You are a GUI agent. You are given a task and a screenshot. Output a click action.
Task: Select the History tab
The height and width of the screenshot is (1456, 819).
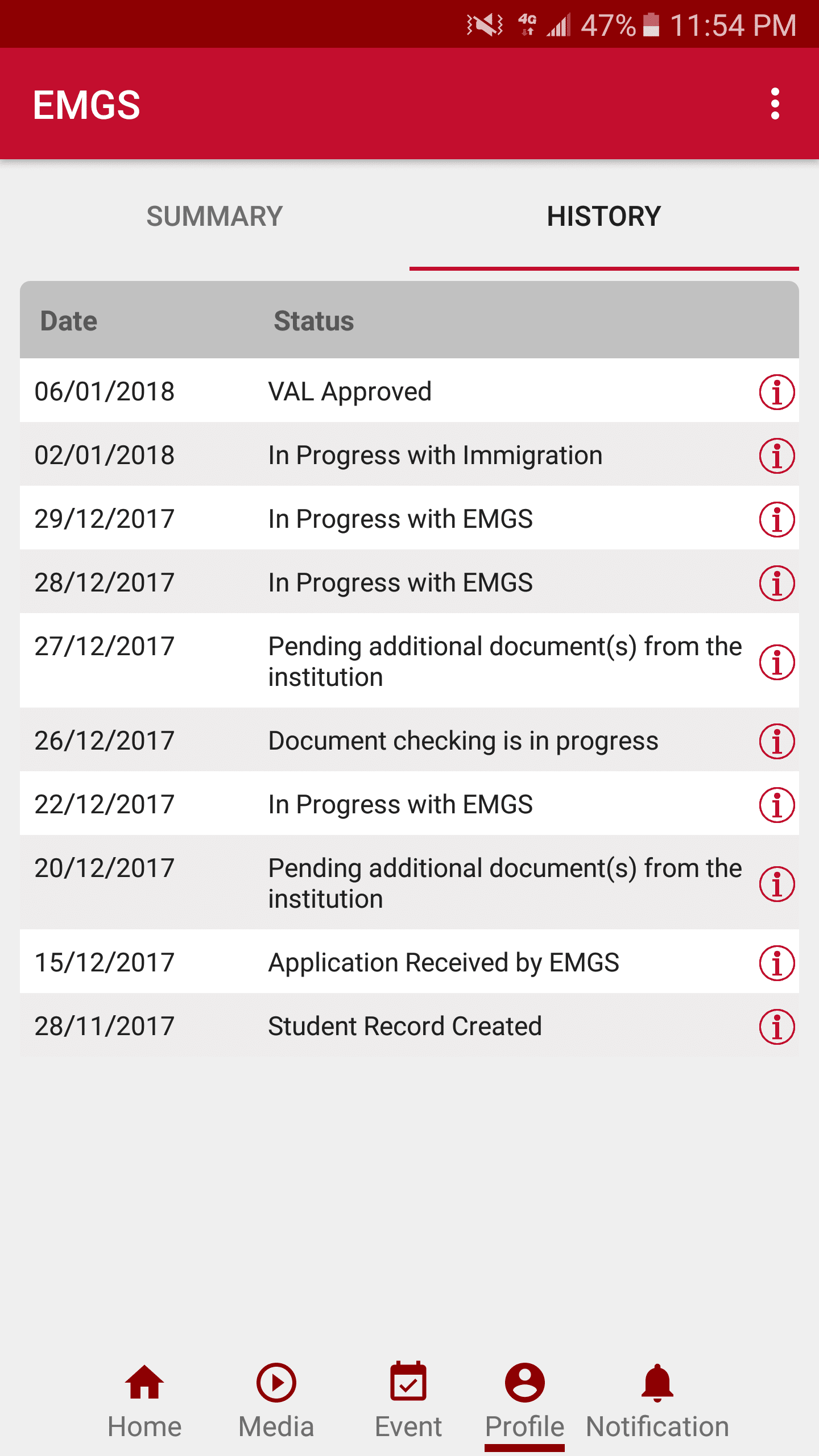coord(603,217)
